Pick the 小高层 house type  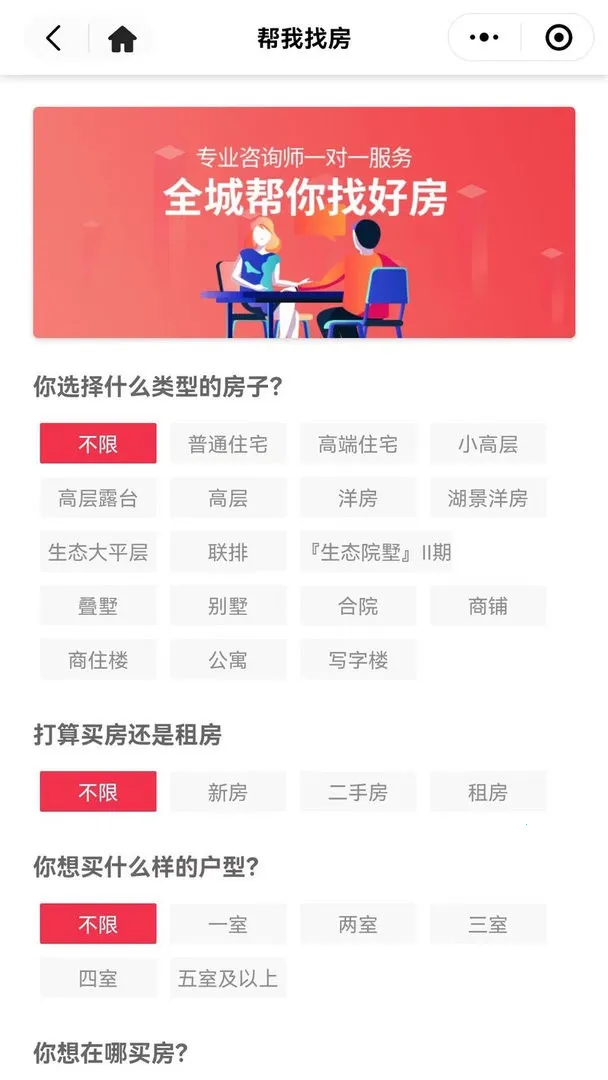click(488, 444)
